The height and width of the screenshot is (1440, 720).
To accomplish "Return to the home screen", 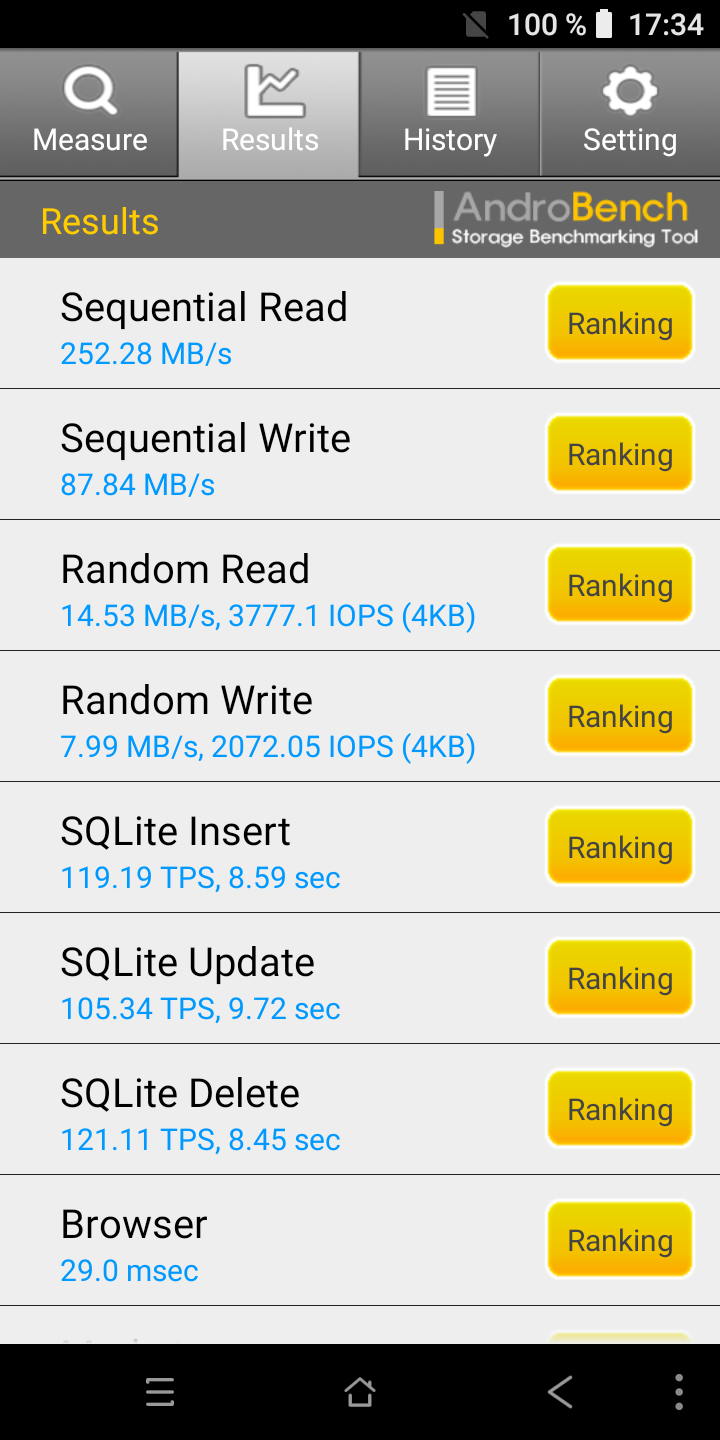I will 360,1392.
